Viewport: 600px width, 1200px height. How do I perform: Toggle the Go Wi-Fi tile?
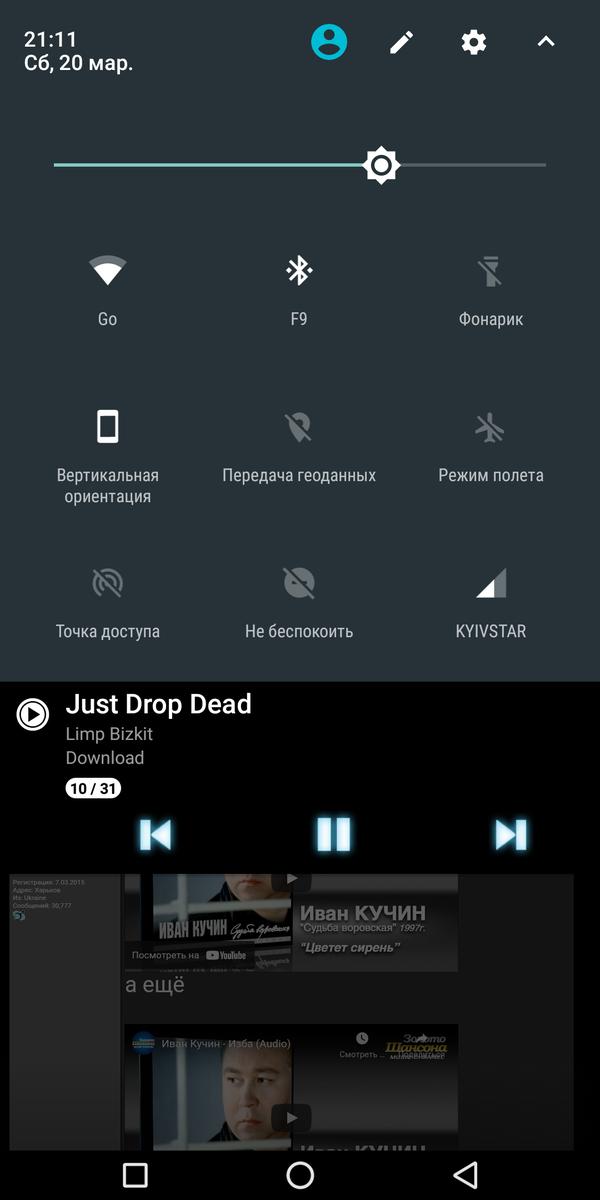[107, 290]
